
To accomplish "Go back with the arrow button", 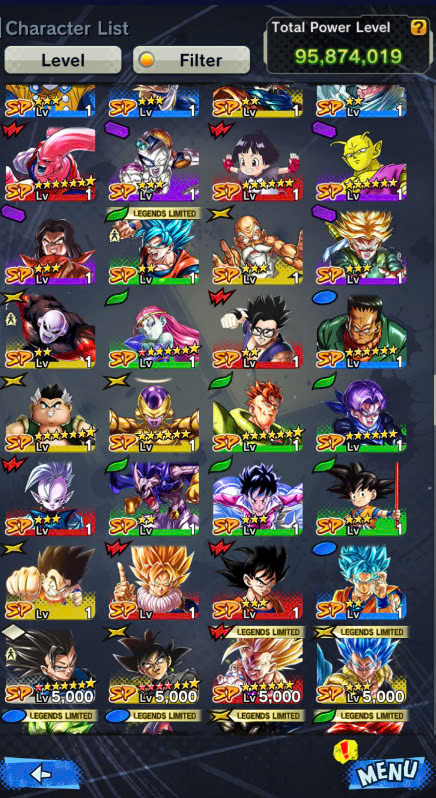I will pyautogui.click(x=42, y=774).
